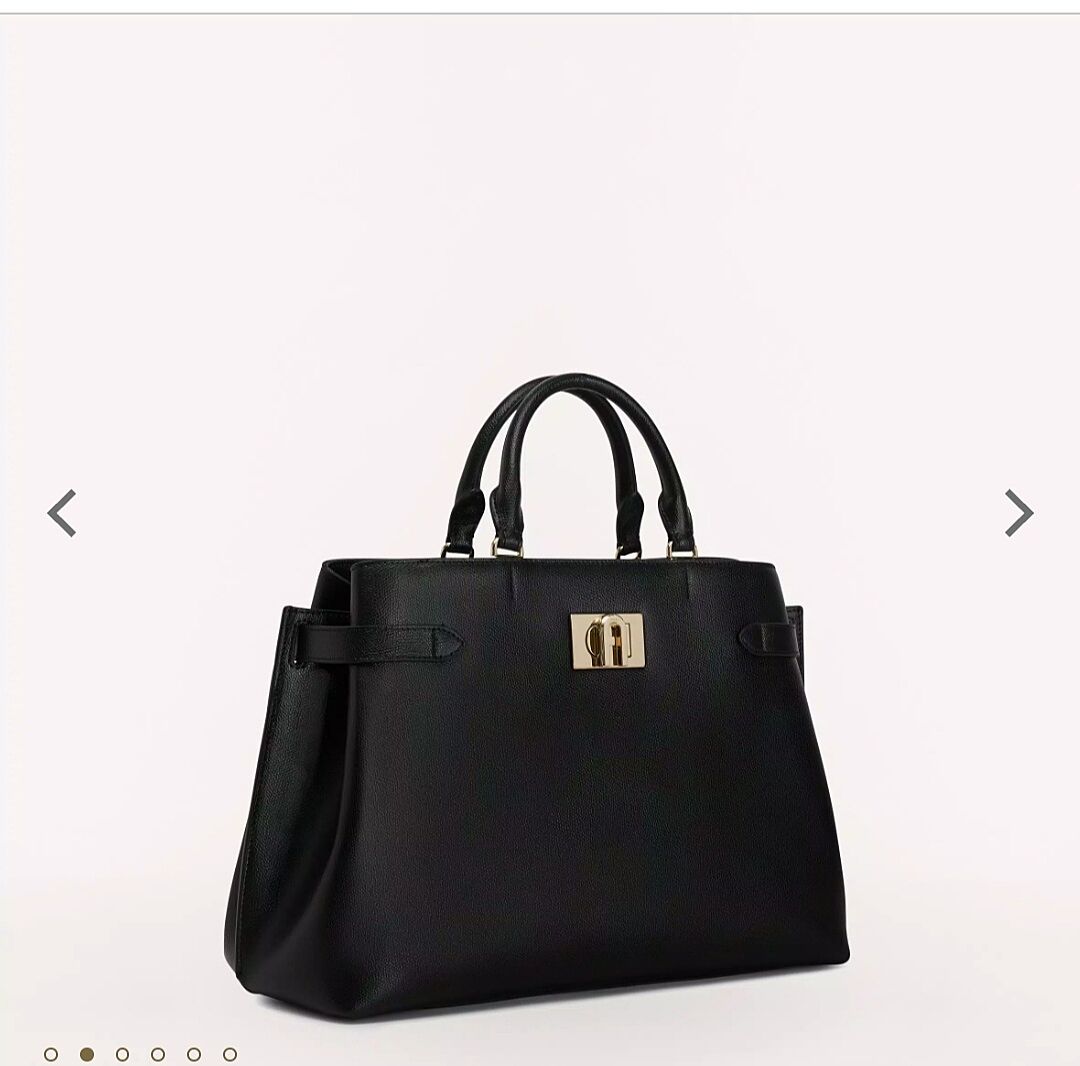Viewport: 1080px width, 1066px height.
Task: Select the sixth image indicator dot
Action: coord(230,1054)
